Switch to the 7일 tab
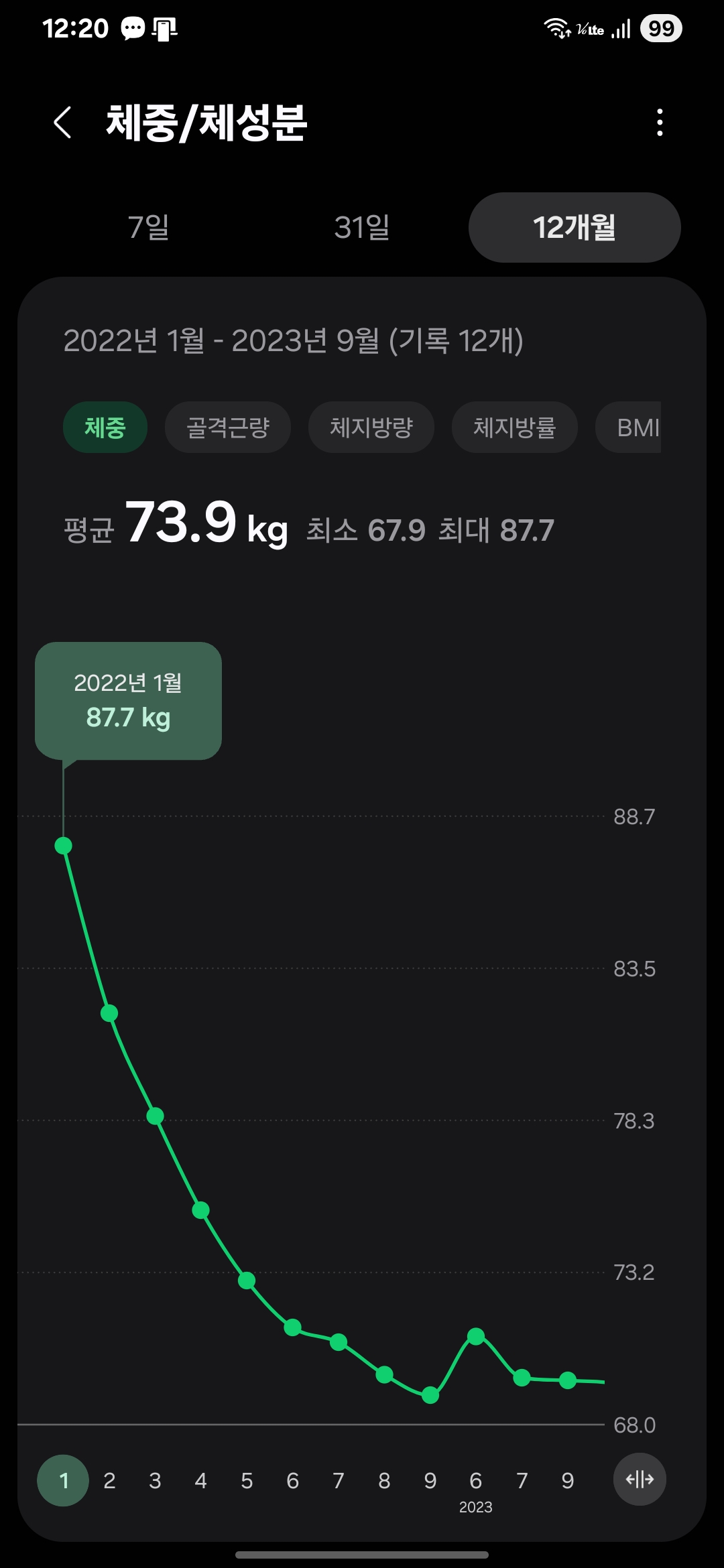724x1568 pixels. 149,228
